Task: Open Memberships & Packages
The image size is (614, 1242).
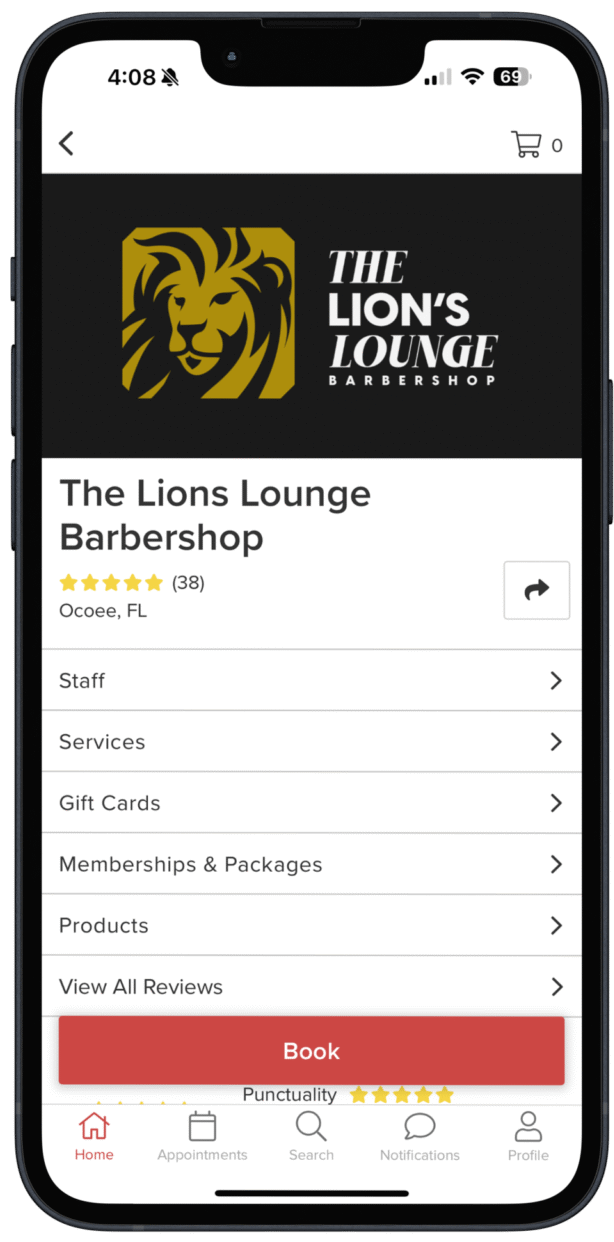Action: pos(311,864)
